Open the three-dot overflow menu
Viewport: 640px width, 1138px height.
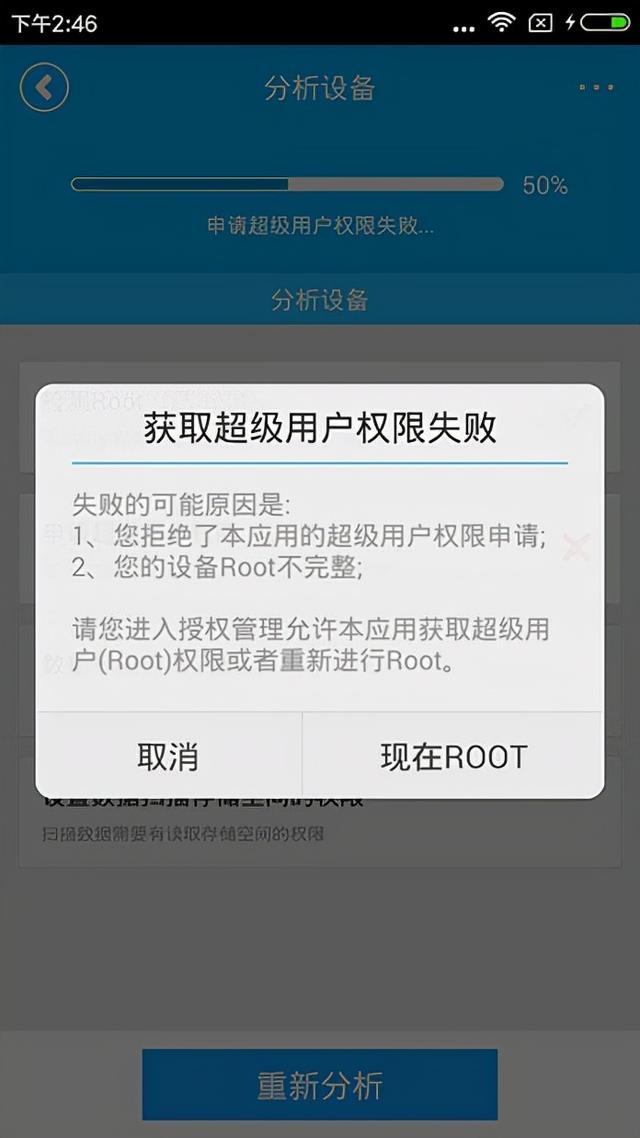596,87
